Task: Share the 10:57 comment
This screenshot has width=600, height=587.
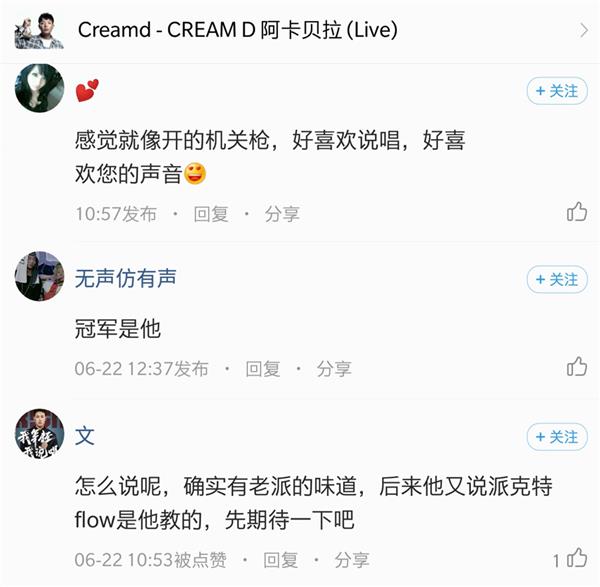Action: [282, 213]
